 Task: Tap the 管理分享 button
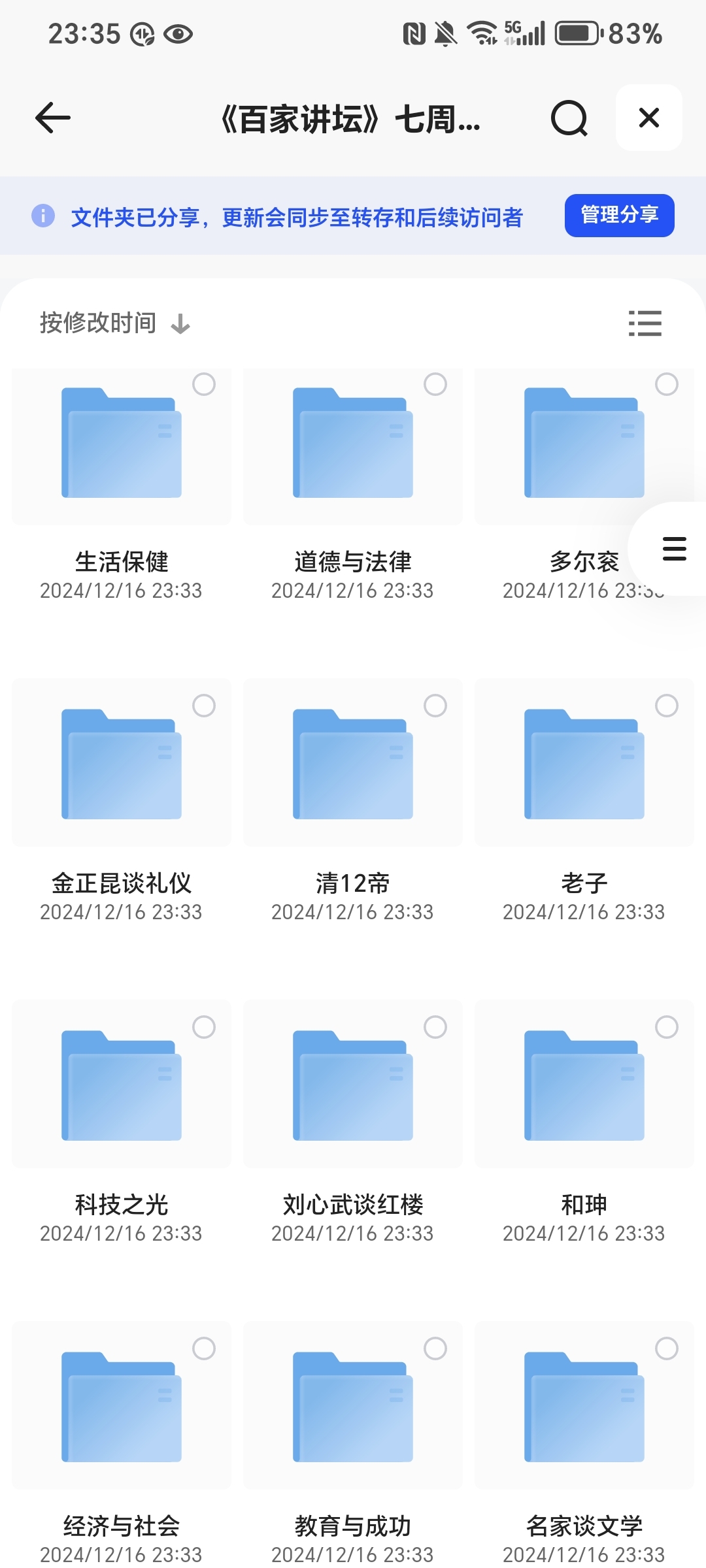click(x=619, y=215)
